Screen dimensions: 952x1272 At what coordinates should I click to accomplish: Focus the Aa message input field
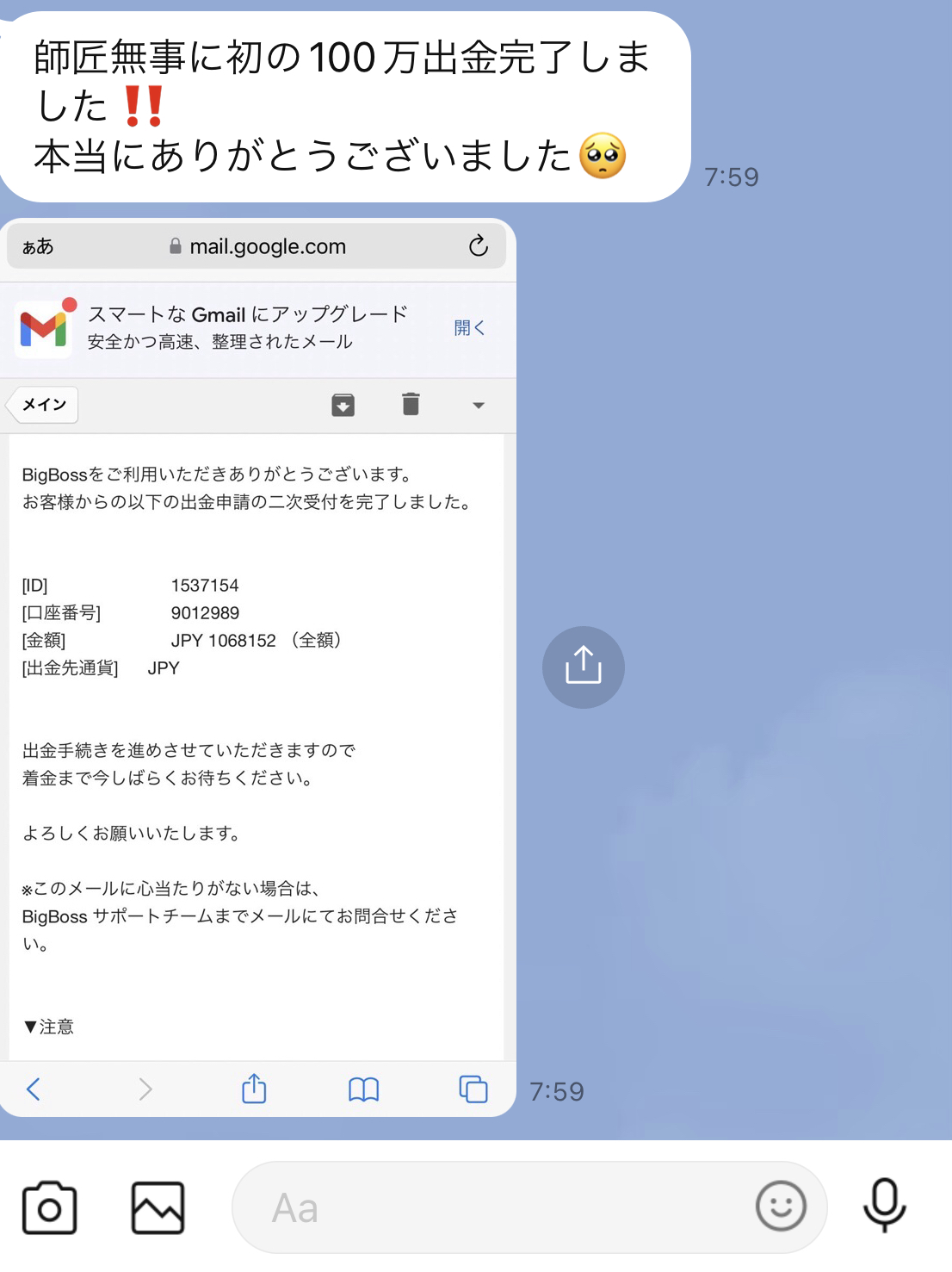(491, 1207)
